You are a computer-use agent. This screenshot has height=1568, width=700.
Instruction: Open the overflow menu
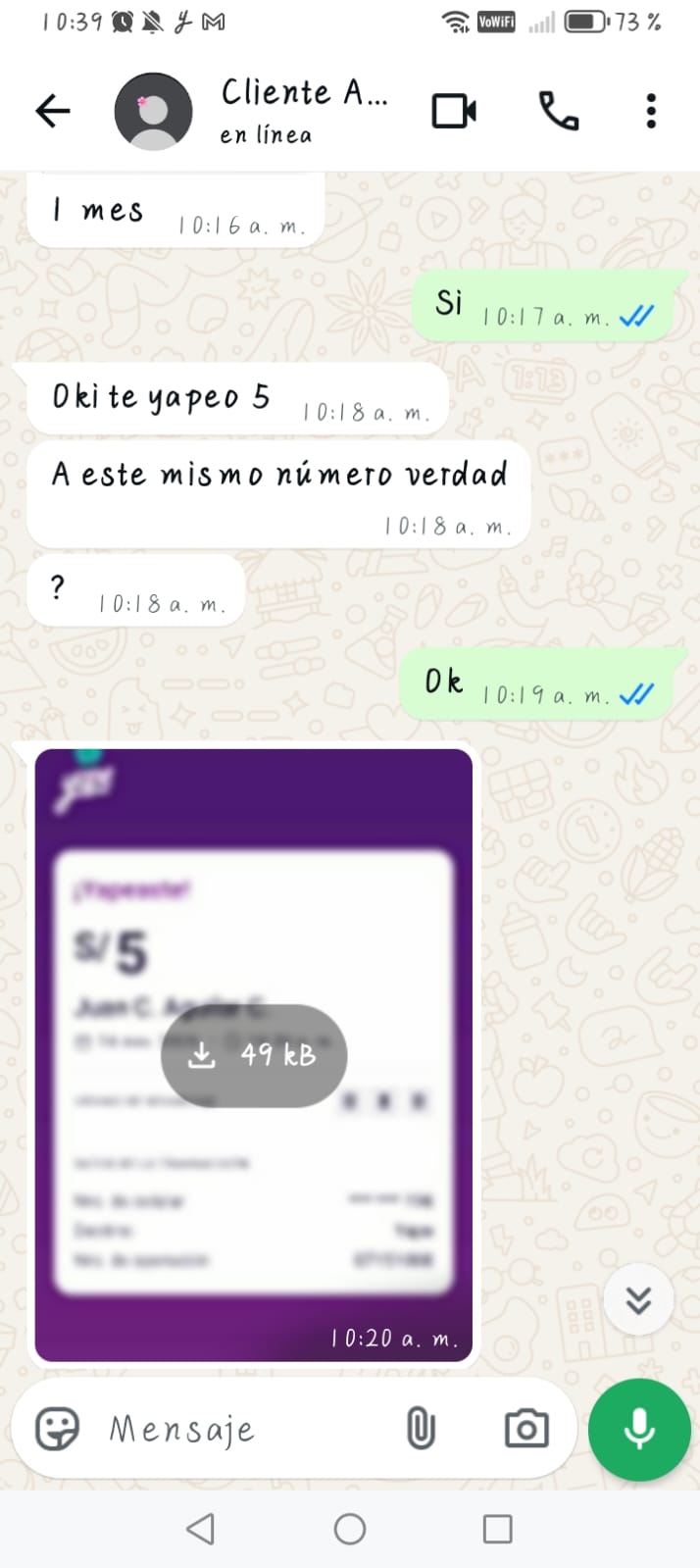(x=651, y=112)
